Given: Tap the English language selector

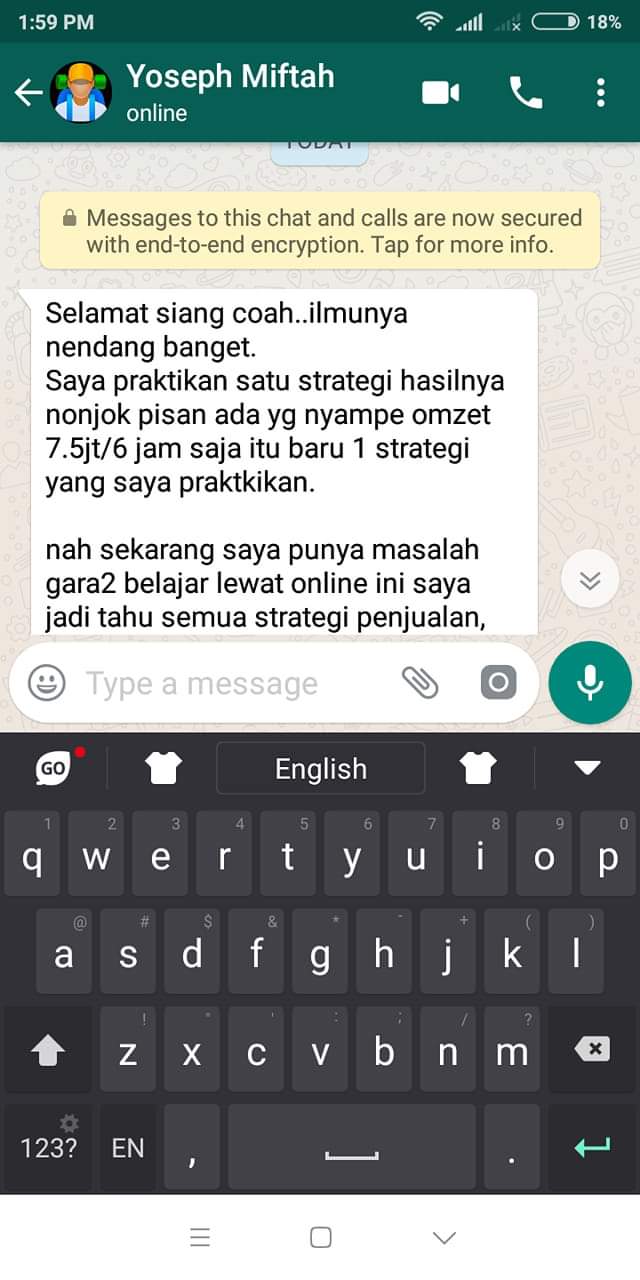Looking at the screenshot, I should pos(320,768).
